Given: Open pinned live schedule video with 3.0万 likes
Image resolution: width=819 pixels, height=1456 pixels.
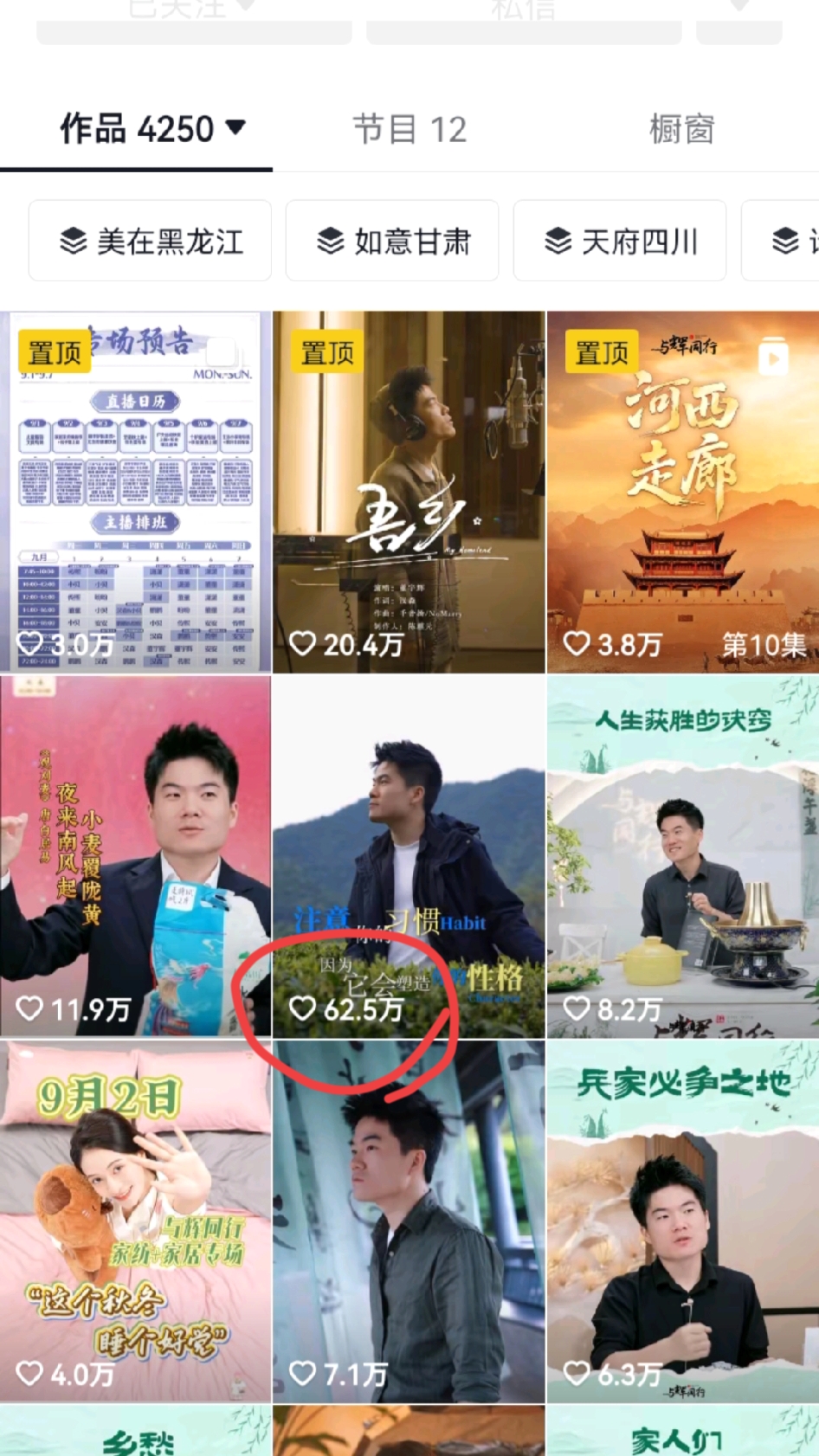Looking at the screenshot, I should point(136,493).
